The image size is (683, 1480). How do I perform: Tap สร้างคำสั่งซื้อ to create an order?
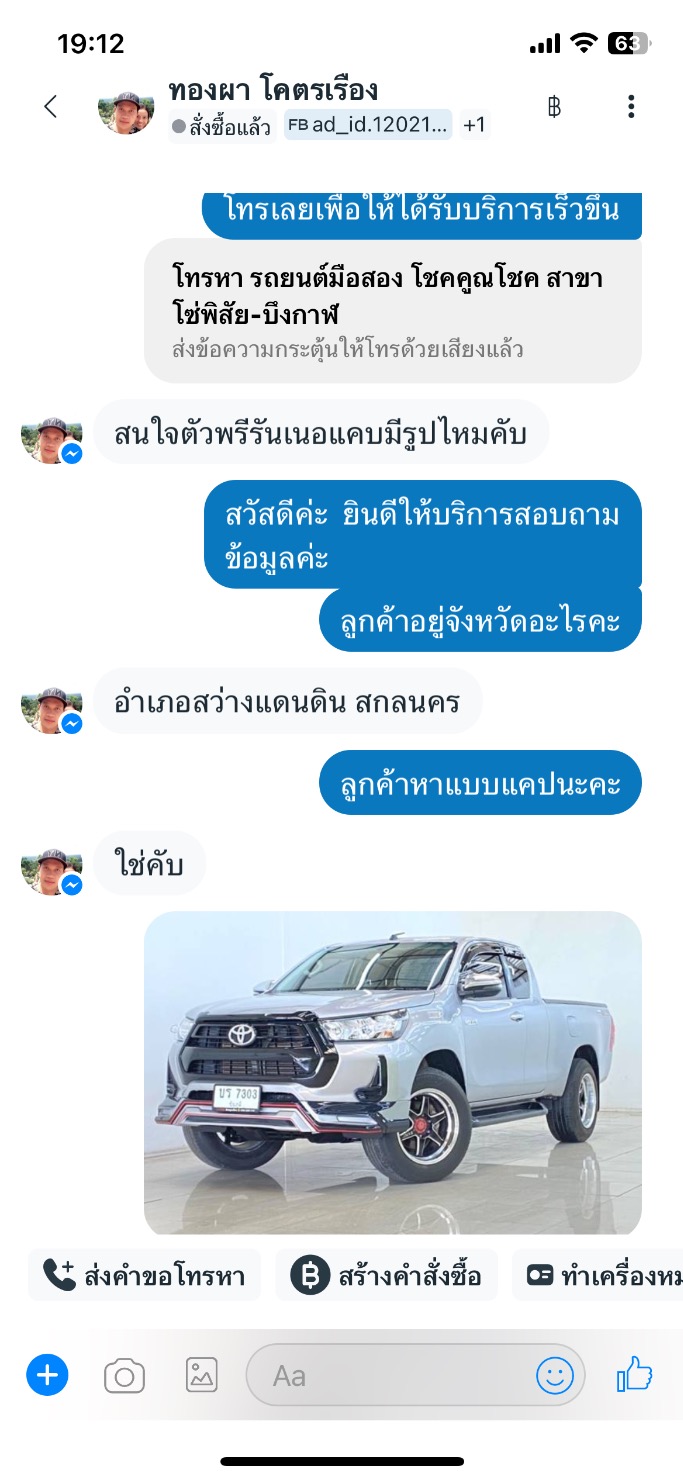386,1275
